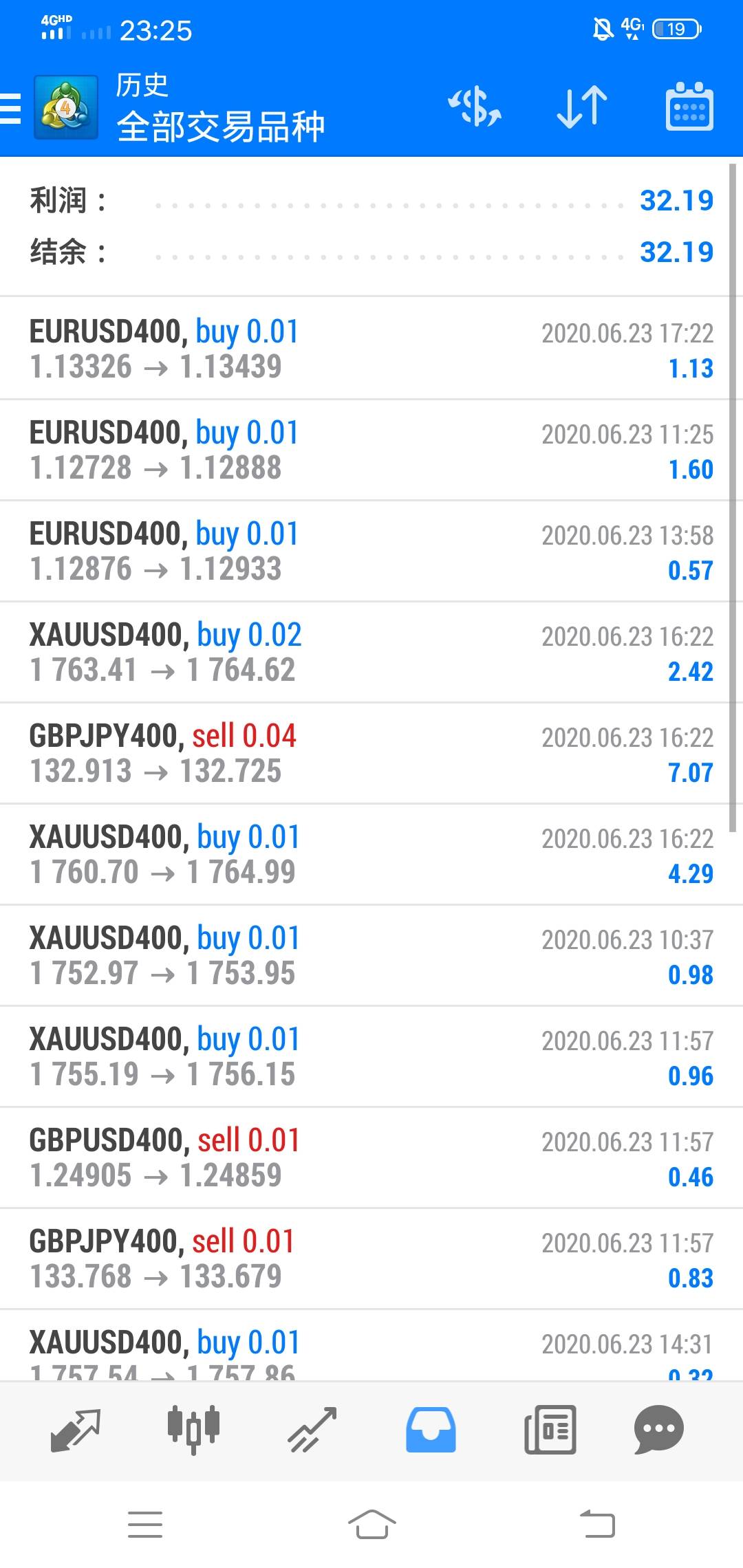Open the symbol filter currency icon
Screen dimensions: 743x1568
pyautogui.click(x=475, y=107)
